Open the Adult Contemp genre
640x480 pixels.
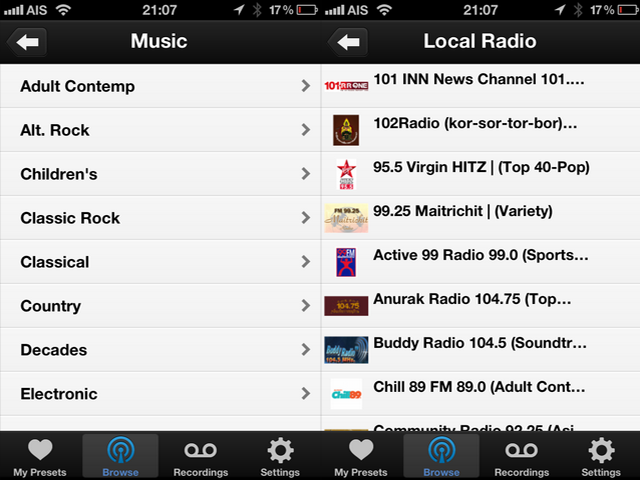[x=160, y=86]
